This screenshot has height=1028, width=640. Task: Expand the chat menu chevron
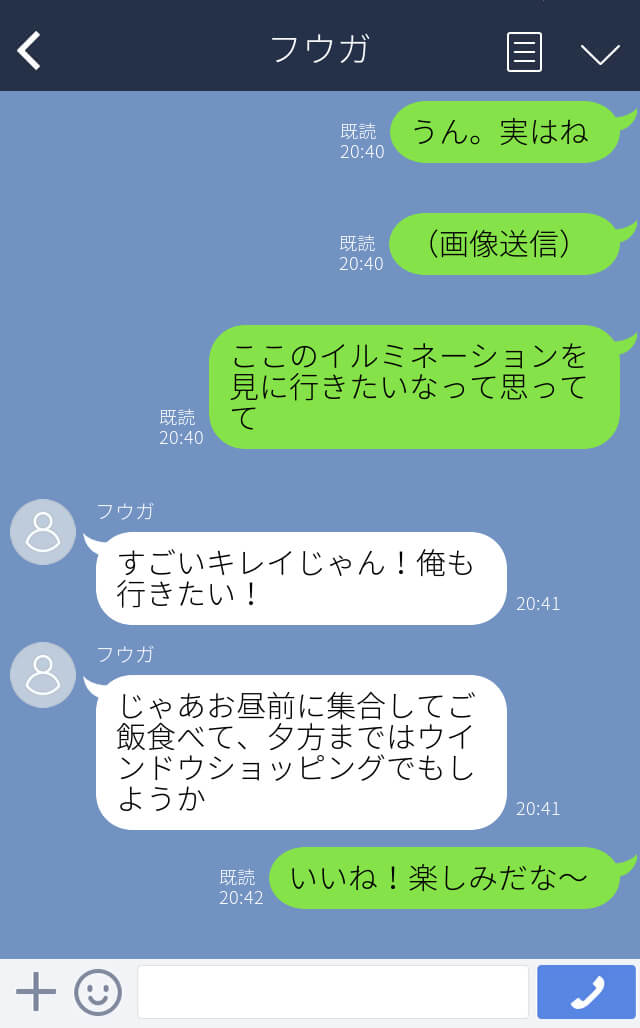pyautogui.click(x=600, y=54)
